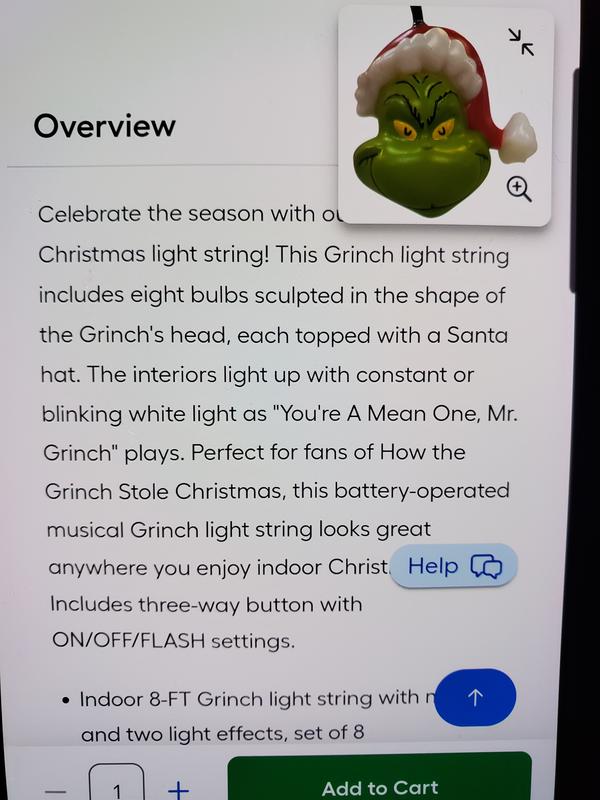Edit the quantity field showing 1
This screenshot has height=800, width=600.
(116, 788)
